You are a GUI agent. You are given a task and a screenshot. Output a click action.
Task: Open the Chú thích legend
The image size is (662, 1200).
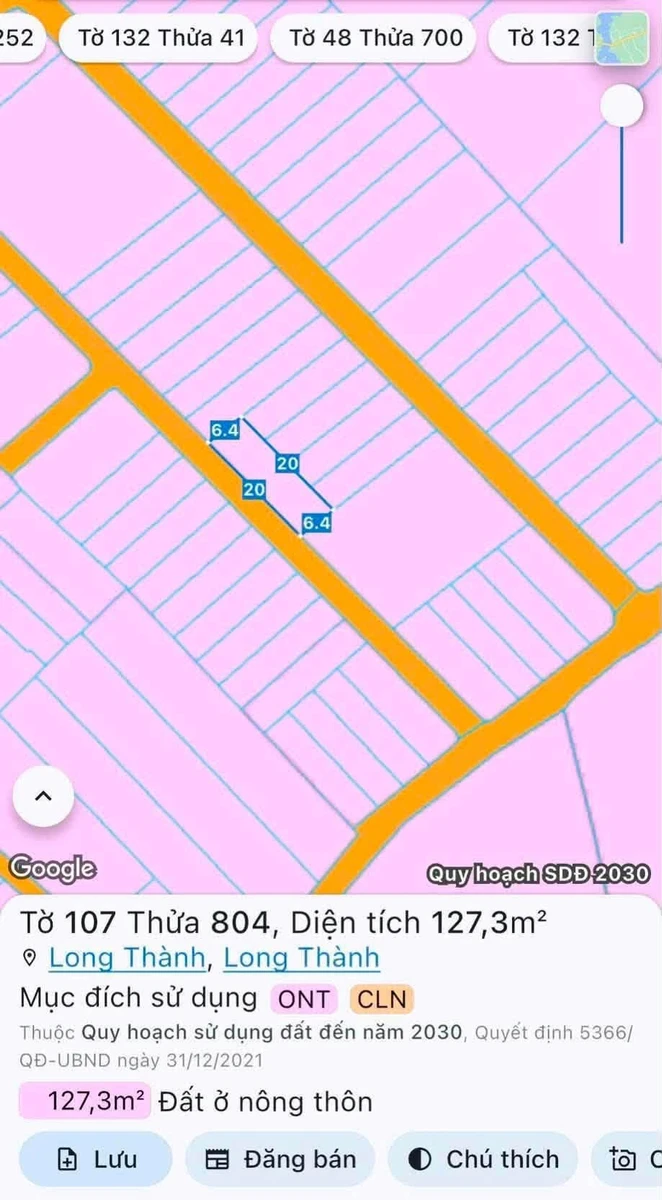pos(483,1159)
